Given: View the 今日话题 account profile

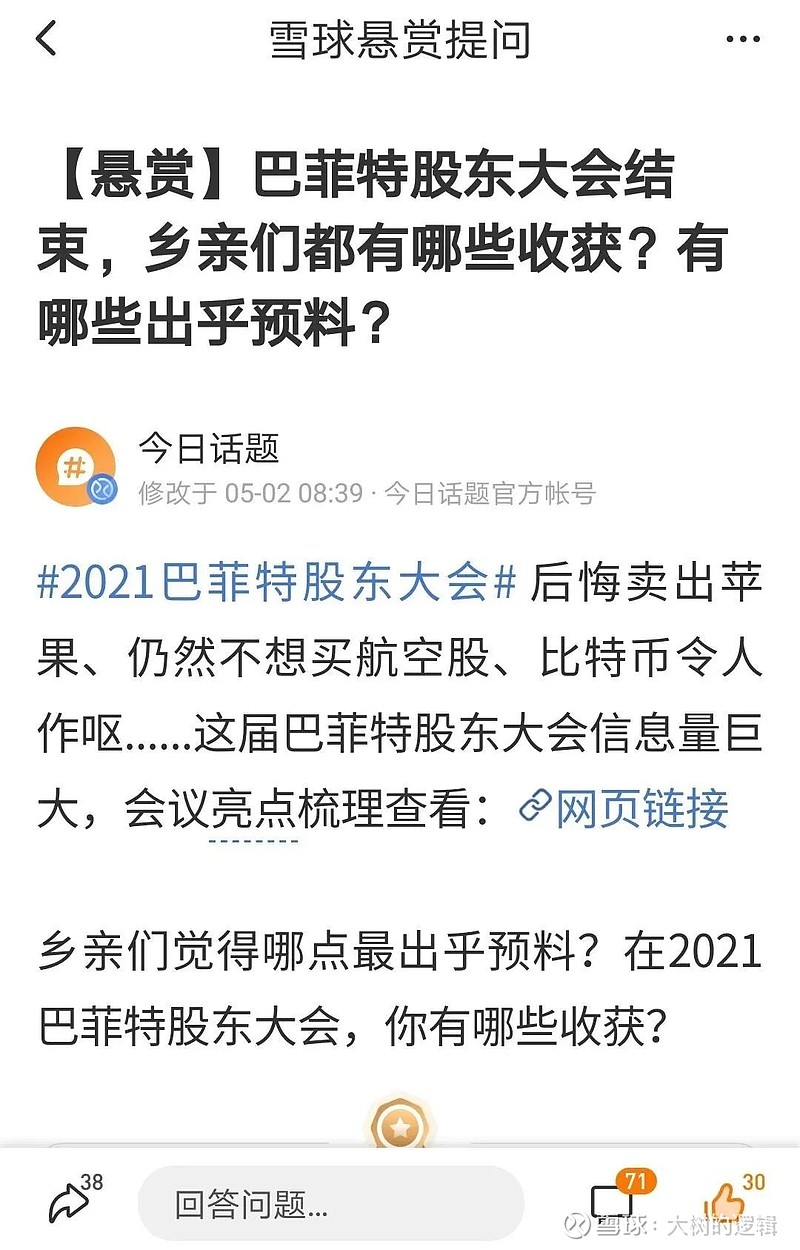Looking at the screenshot, I should point(211,450).
